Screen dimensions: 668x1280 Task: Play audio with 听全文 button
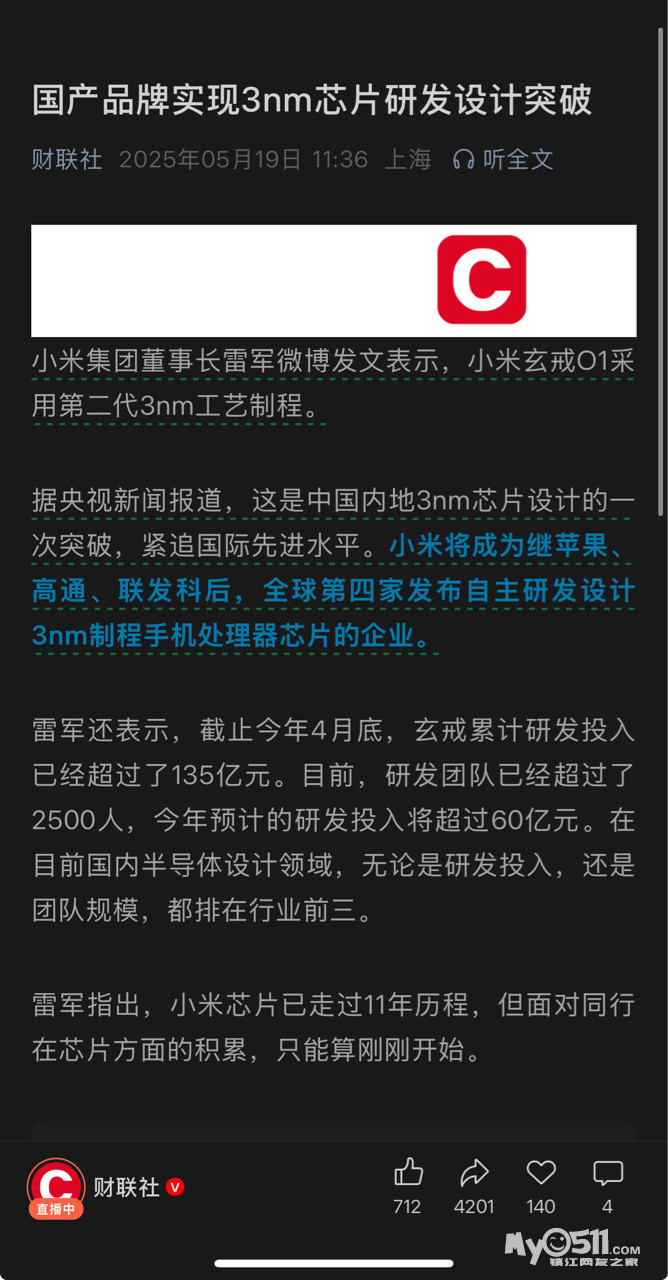pyautogui.click(x=503, y=159)
